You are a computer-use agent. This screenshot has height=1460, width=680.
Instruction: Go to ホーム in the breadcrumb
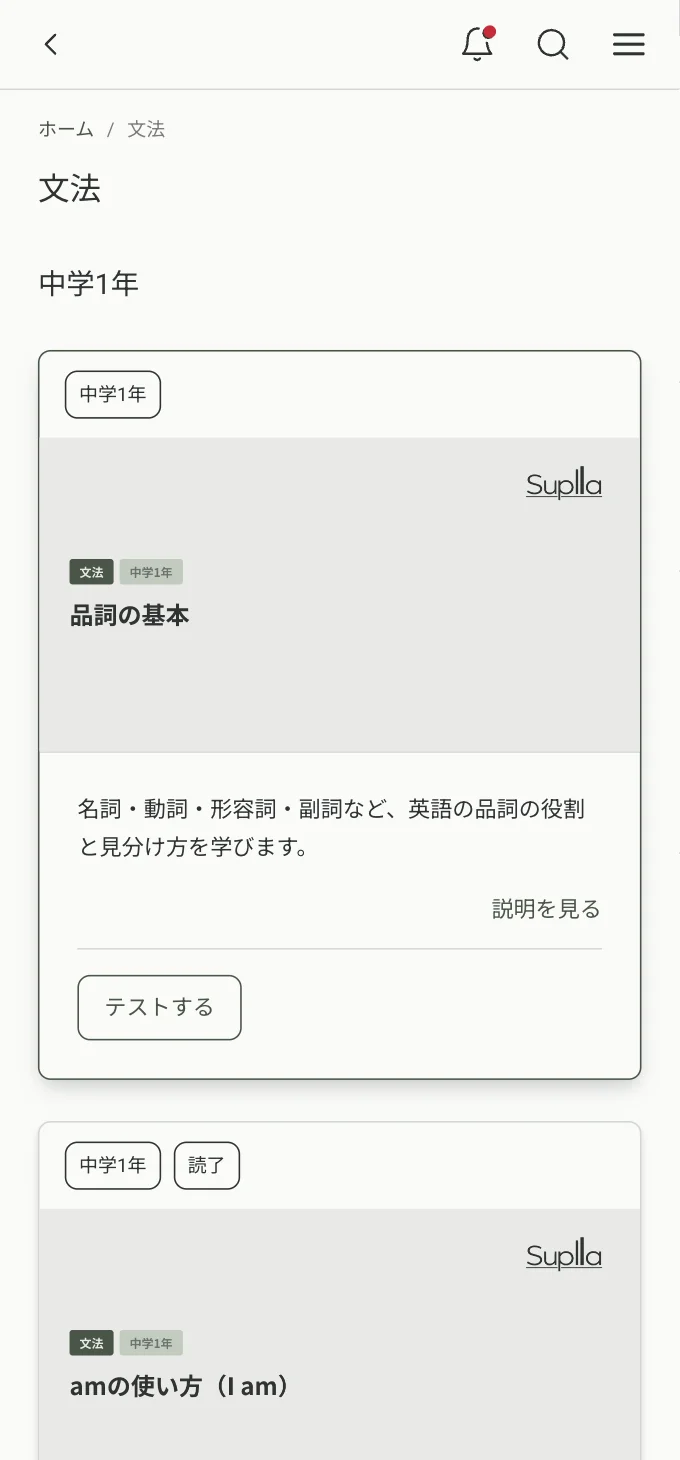pos(66,129)
